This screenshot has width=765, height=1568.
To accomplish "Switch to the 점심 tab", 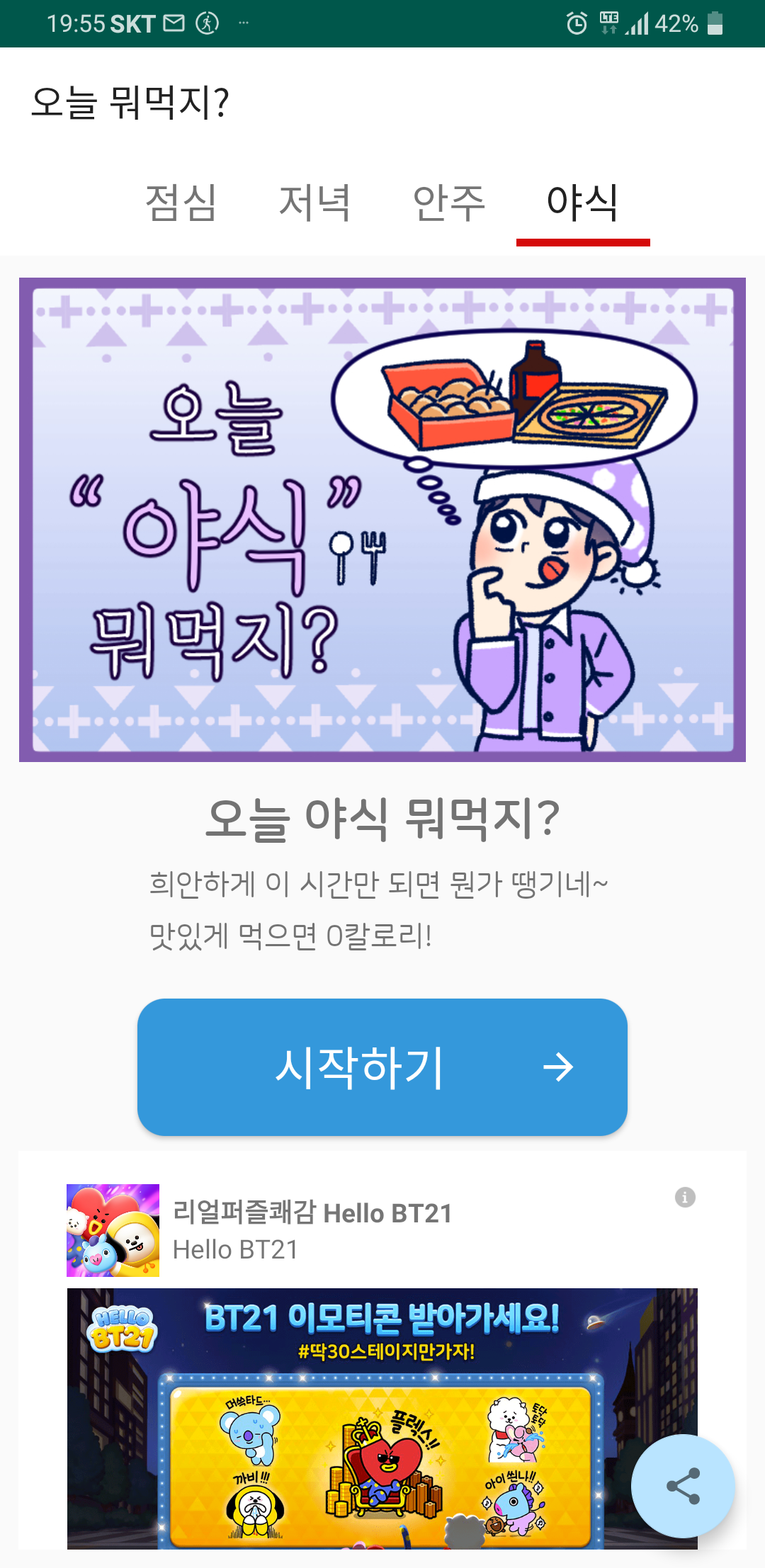I will (181, 203).
